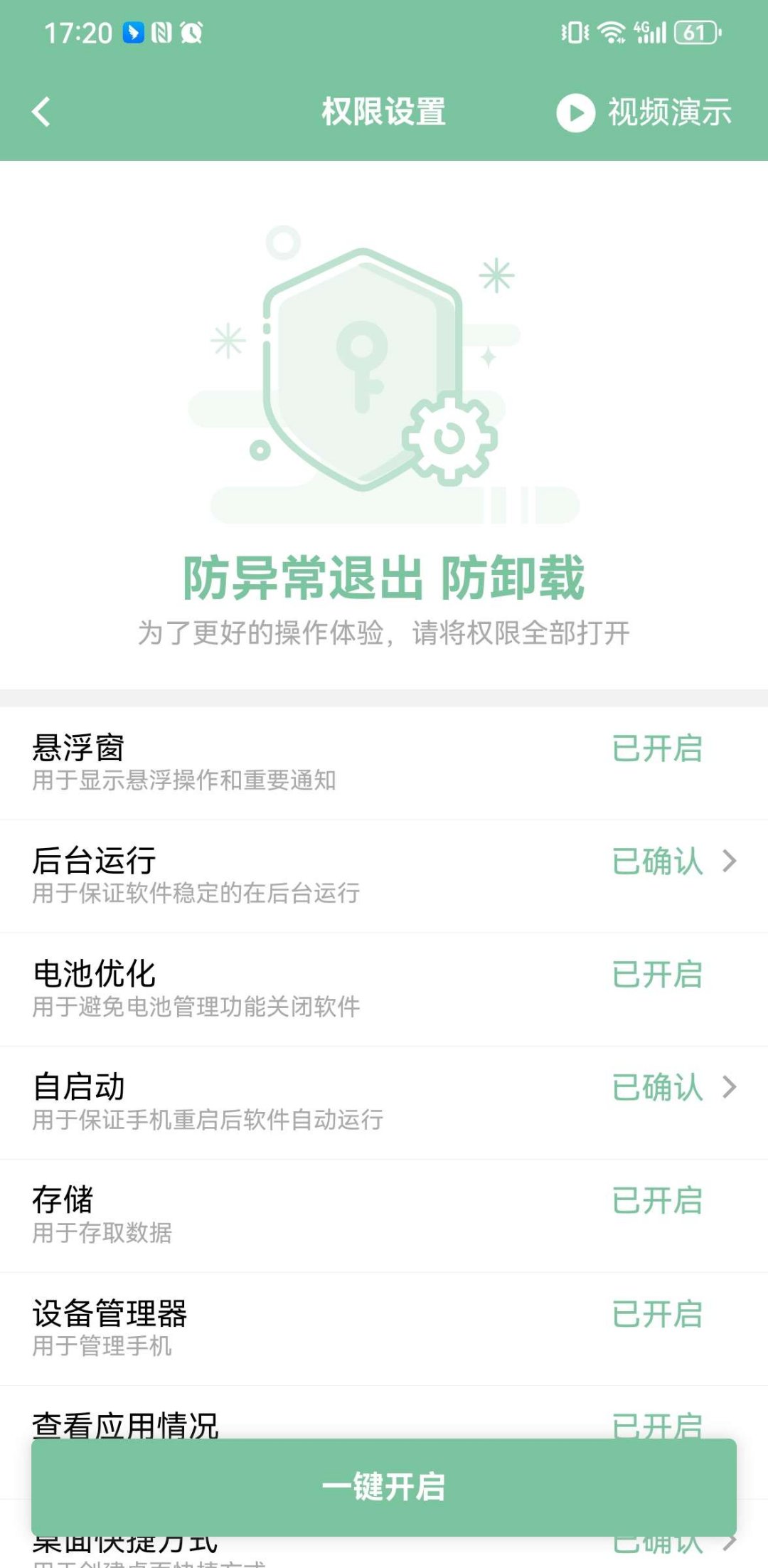Tap the alarm clock status icon
Viewport: 768px width, 1568px height.
191,32
